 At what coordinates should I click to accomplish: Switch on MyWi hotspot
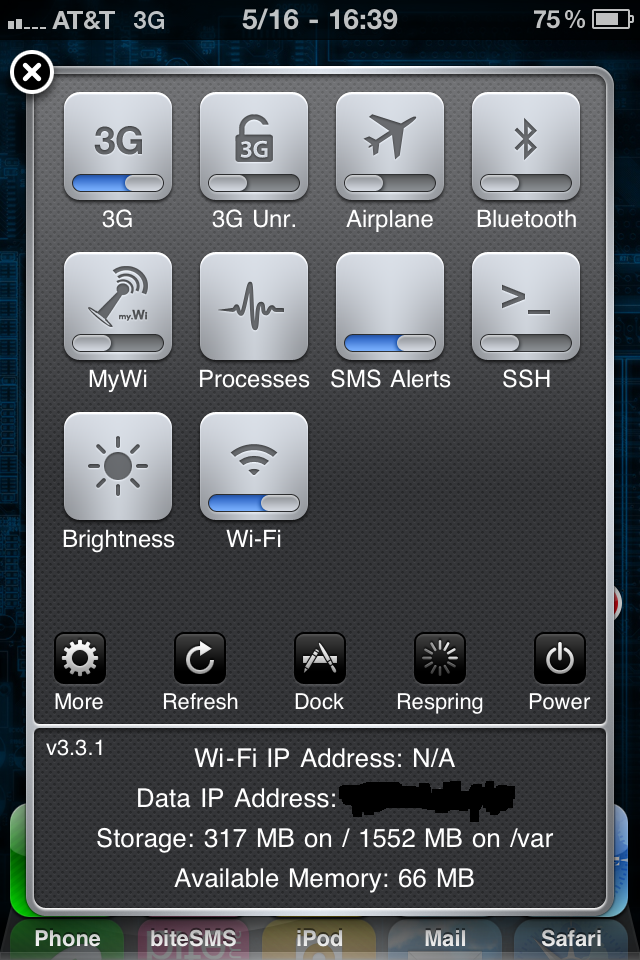coord(118,307)
